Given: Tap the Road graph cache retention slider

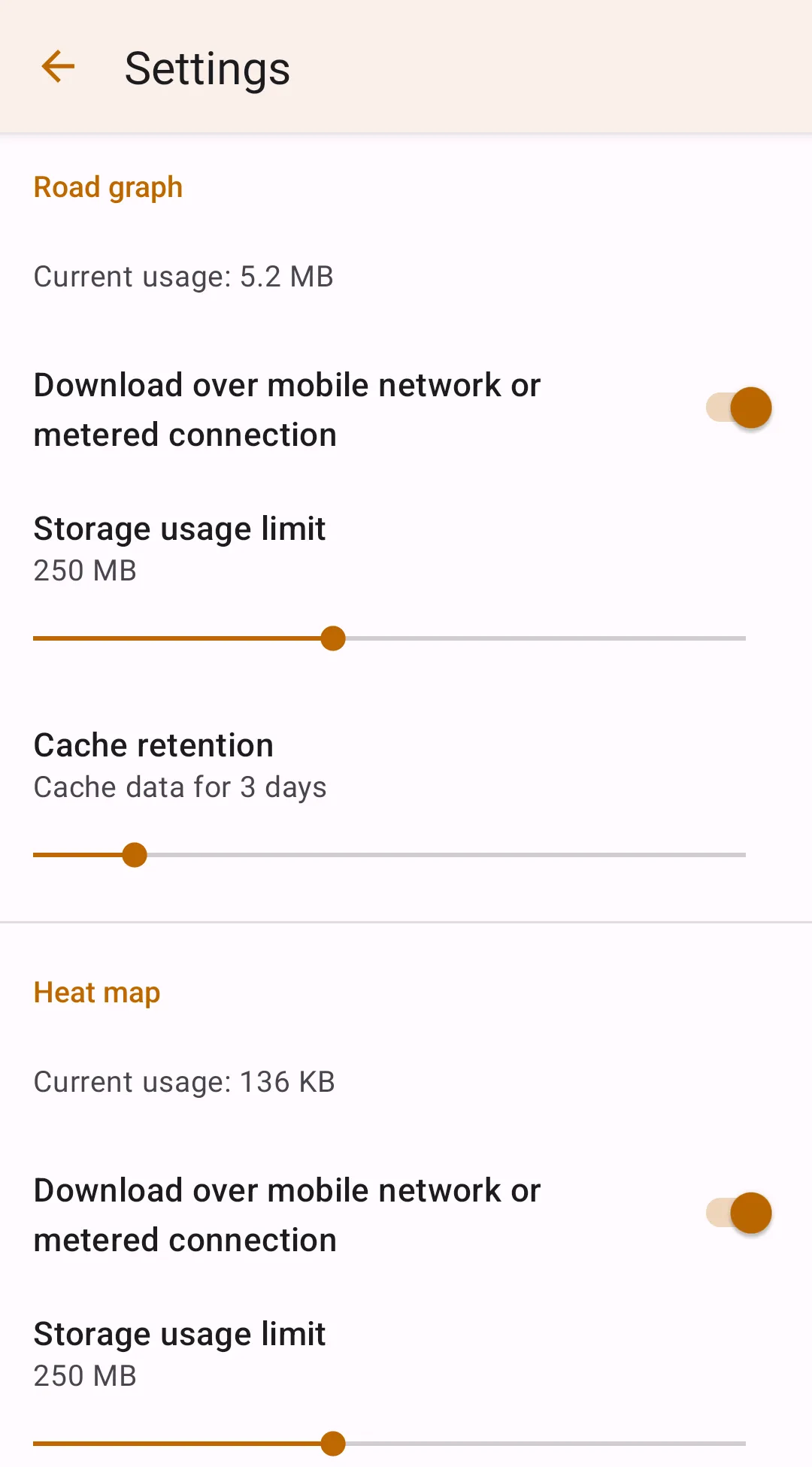Looking at the screenshot, I should tap(135, 855).
